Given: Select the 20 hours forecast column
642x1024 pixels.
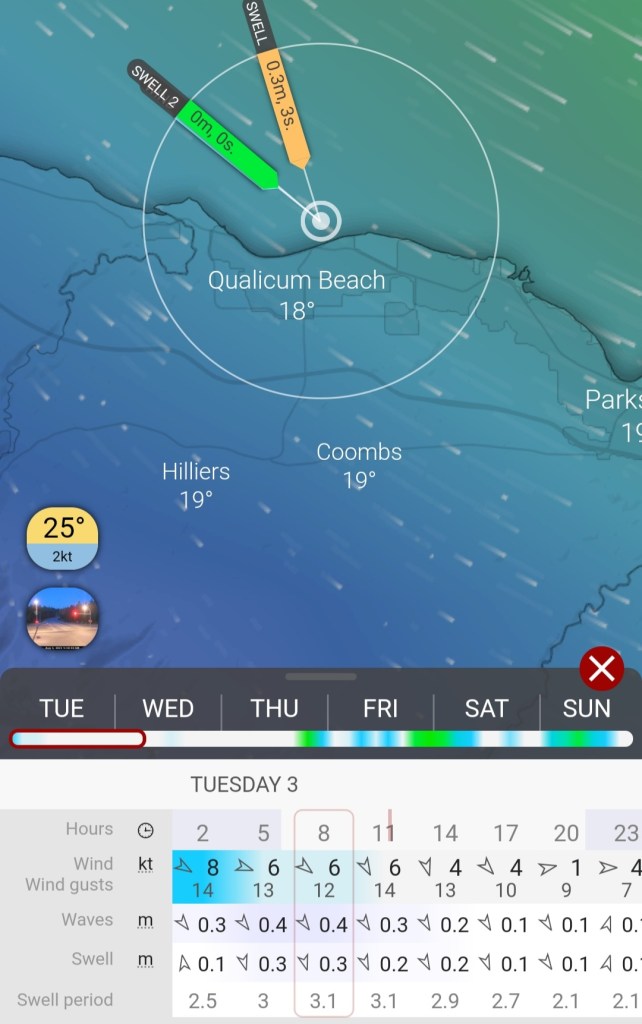Looking at the screenshot, I should click(566, 832).
